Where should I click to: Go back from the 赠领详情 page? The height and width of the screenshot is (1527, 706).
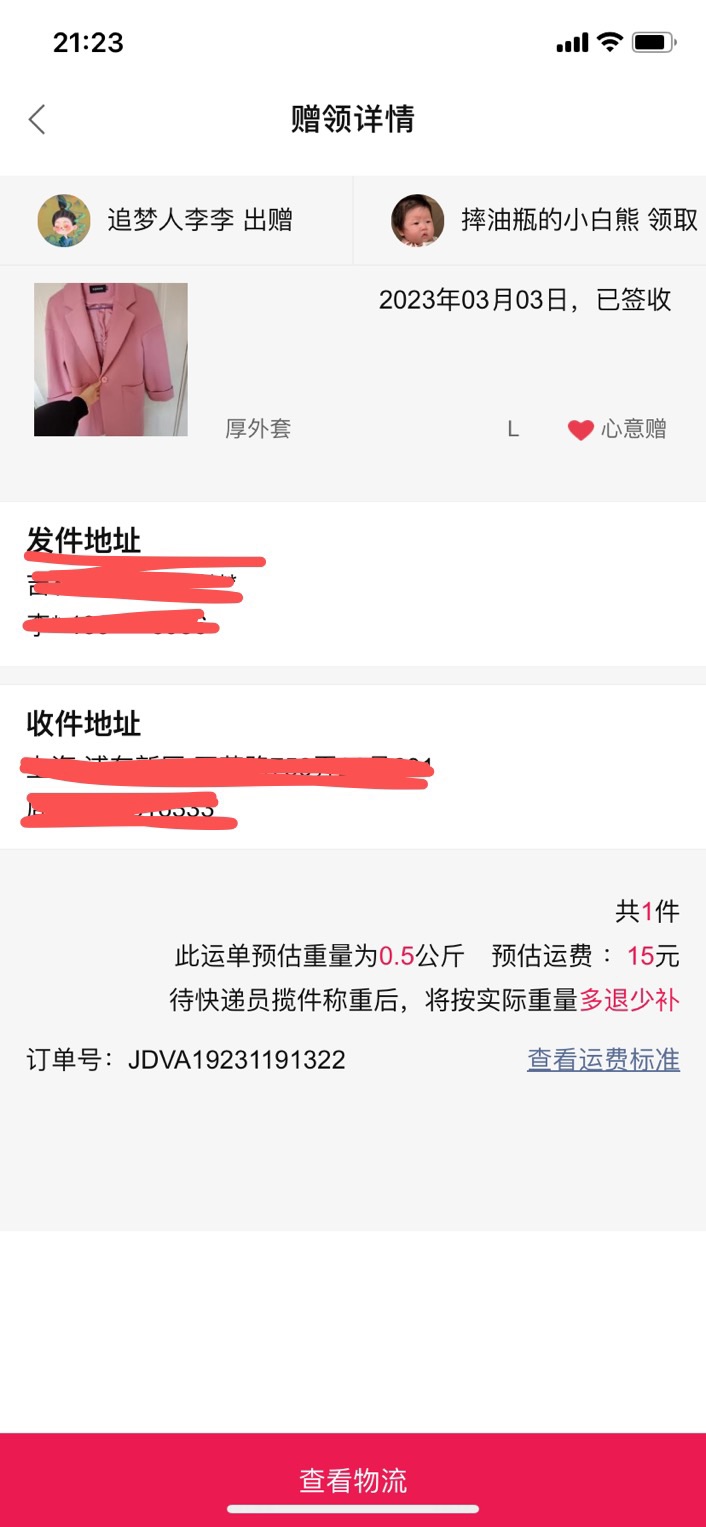pos(37,120)
